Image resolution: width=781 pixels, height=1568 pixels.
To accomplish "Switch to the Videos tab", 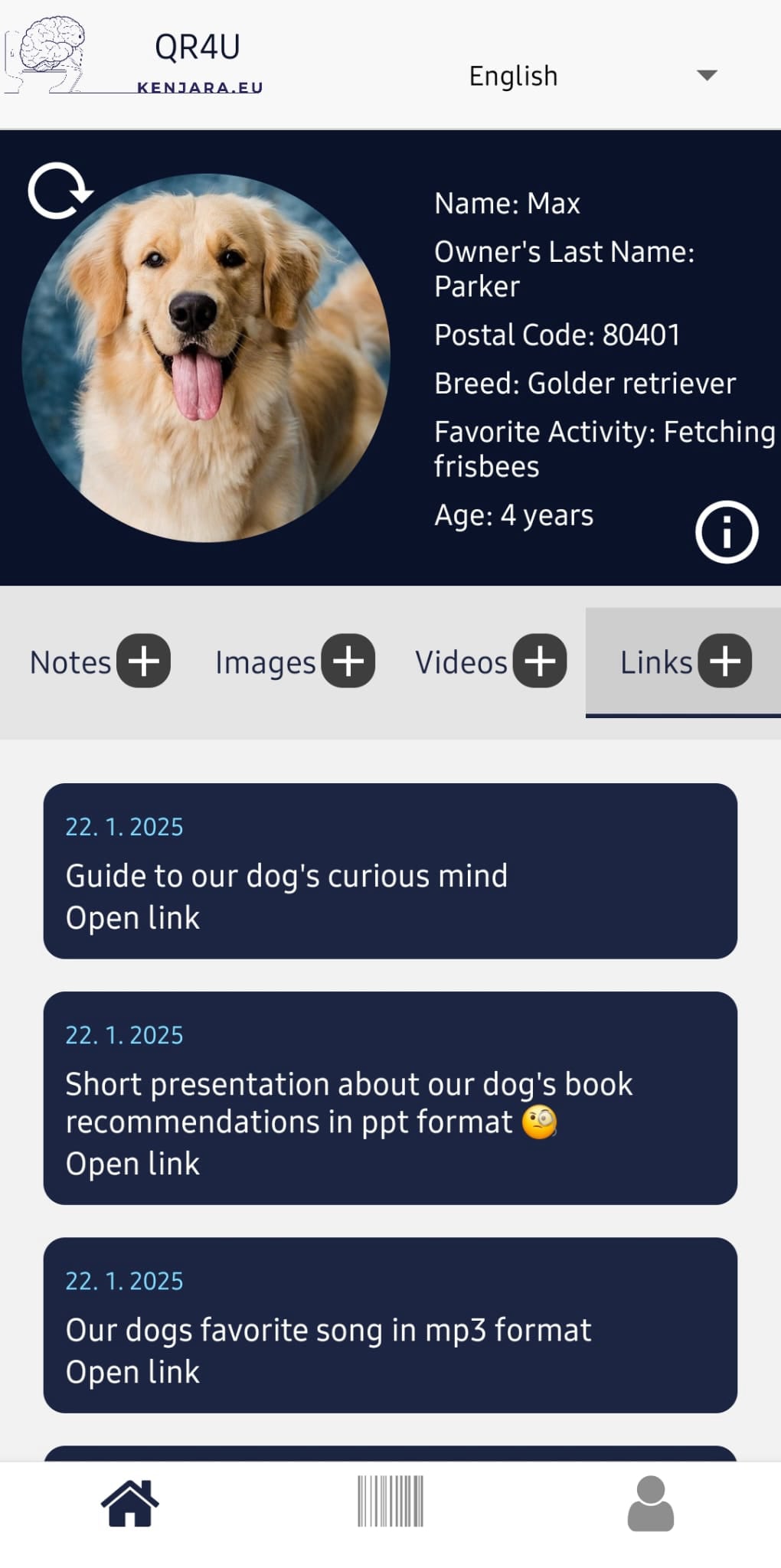I will point(461,662).
